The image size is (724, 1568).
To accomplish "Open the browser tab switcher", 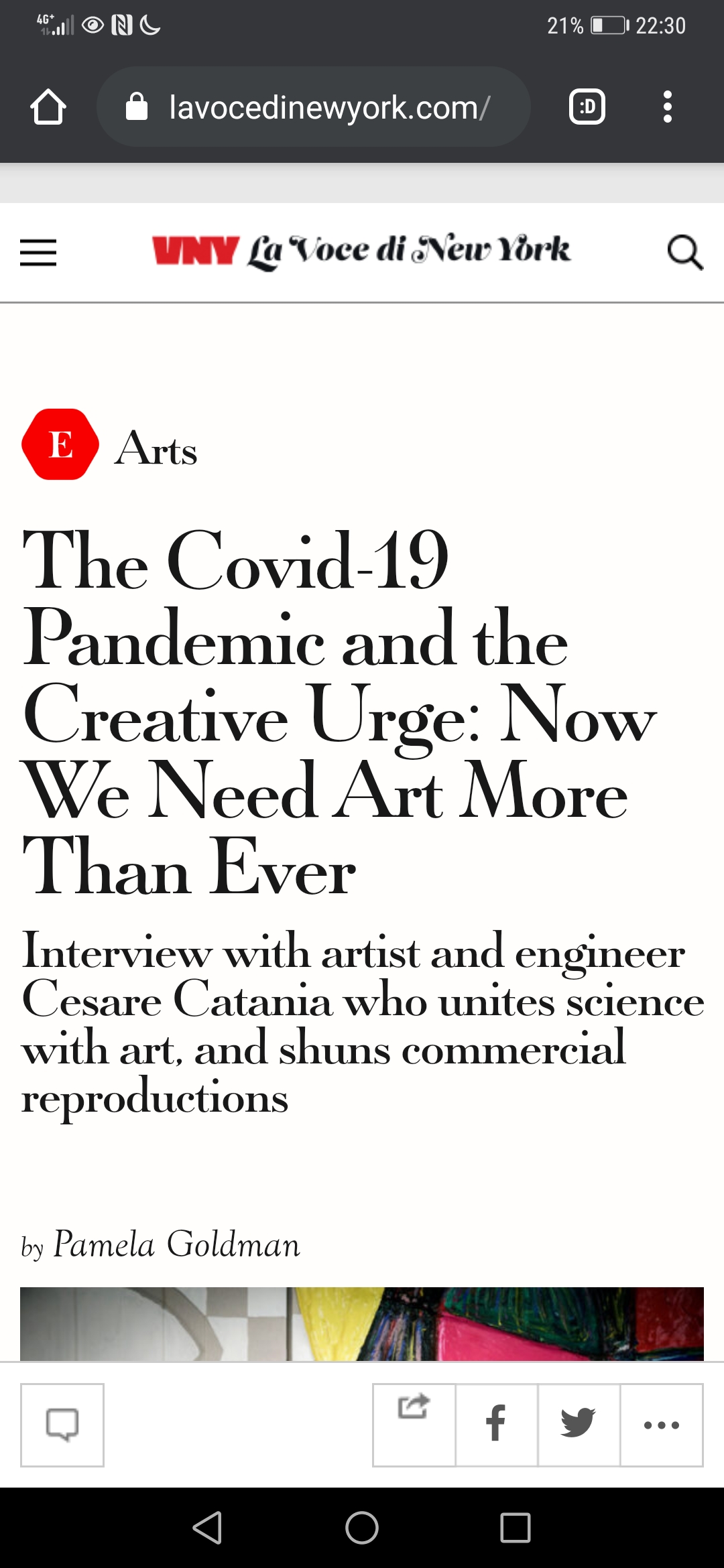I will 587,107.
